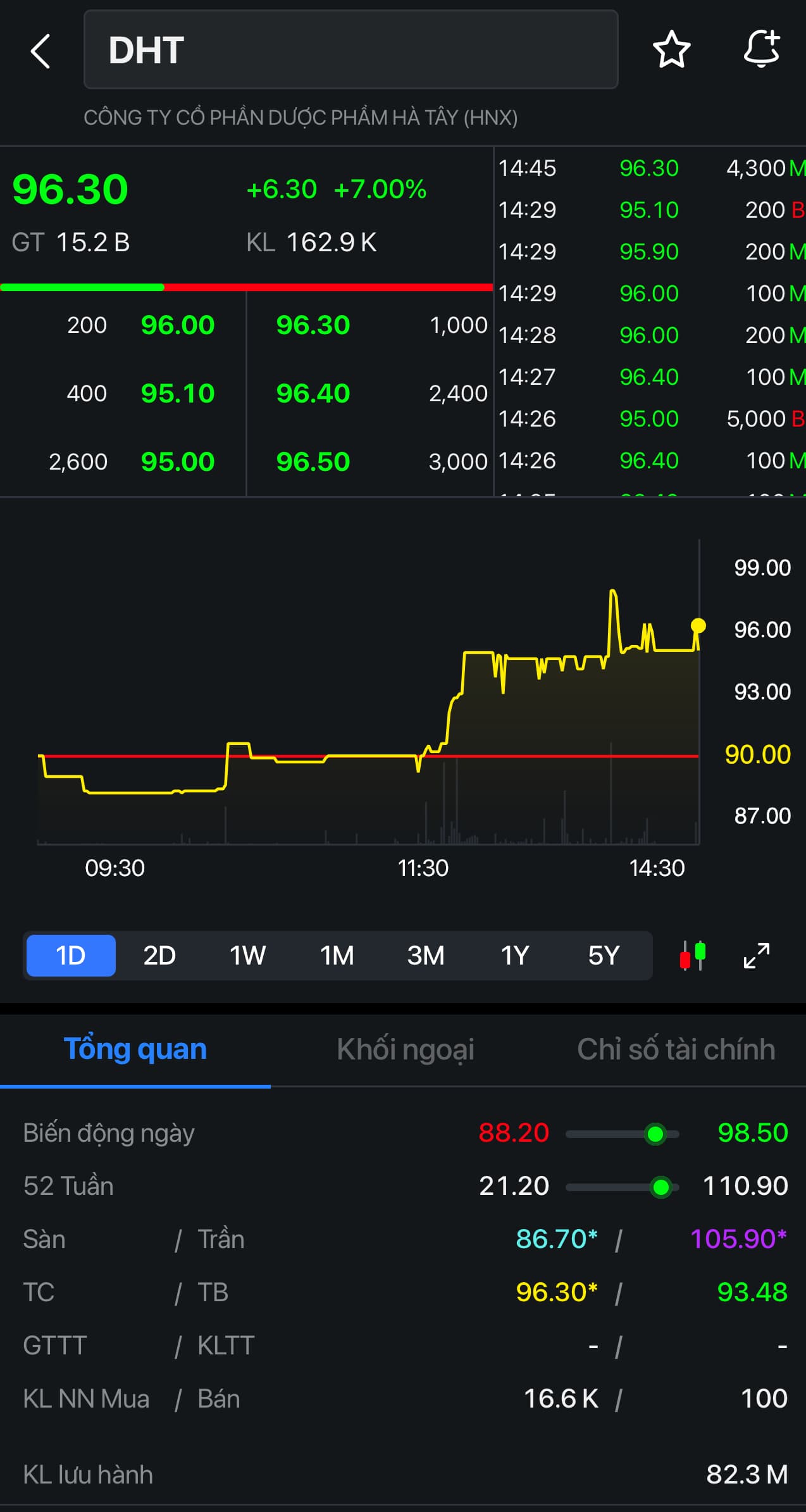View the 3M chart range
Image resolution: width=806 pixels, height=1512 pixels.
click(426, 956)
